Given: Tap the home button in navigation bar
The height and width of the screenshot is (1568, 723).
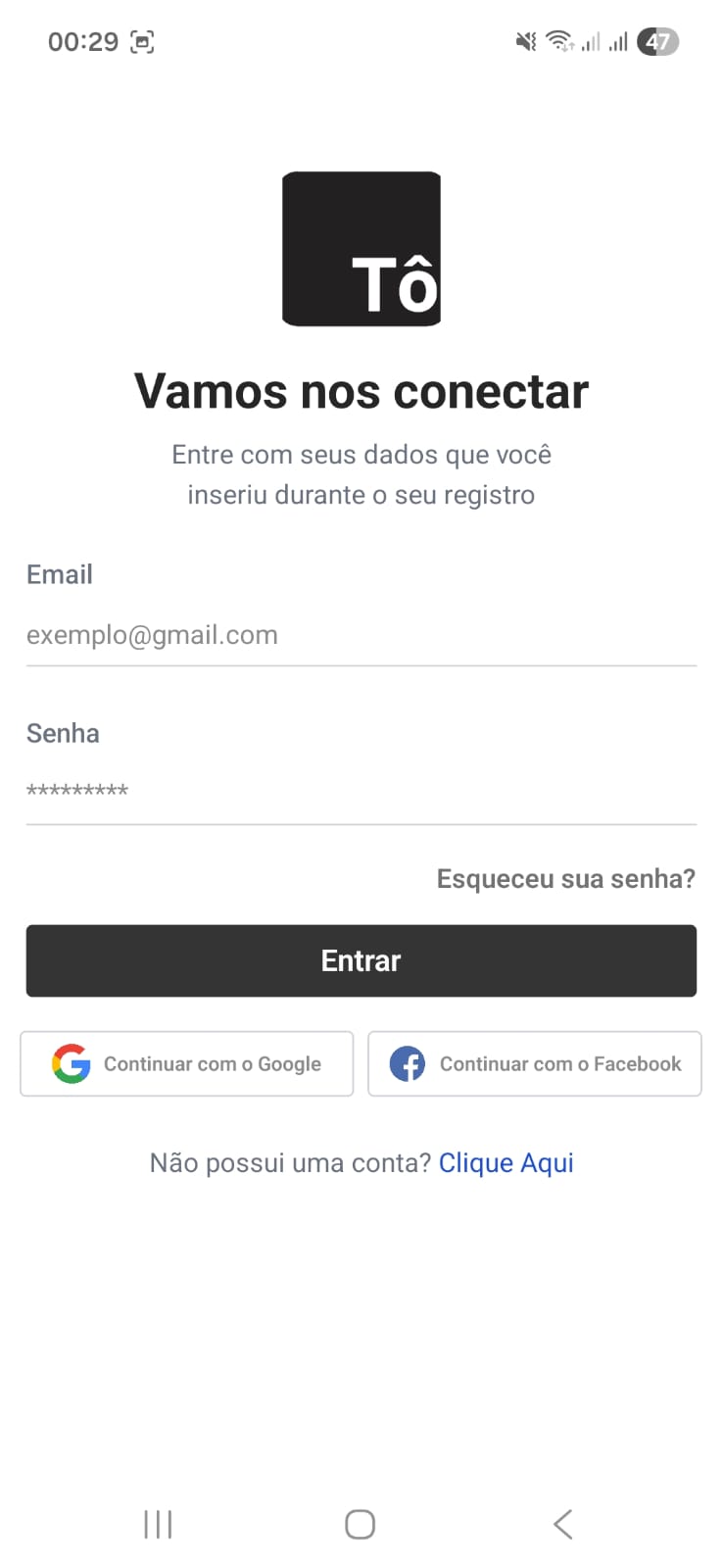Looking at the screenshot, I should [x=360, y=1524].
